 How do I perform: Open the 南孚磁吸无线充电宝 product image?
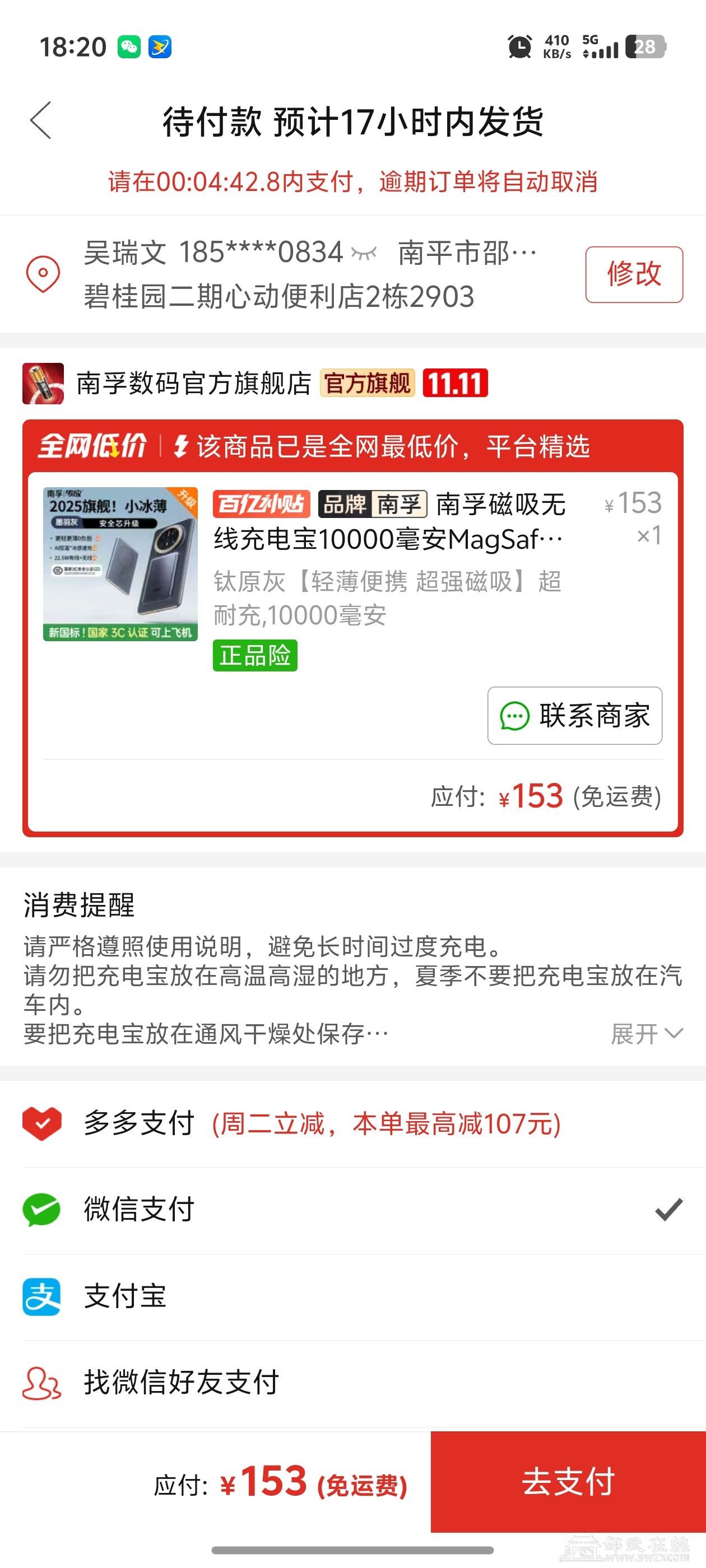point(120,563)
